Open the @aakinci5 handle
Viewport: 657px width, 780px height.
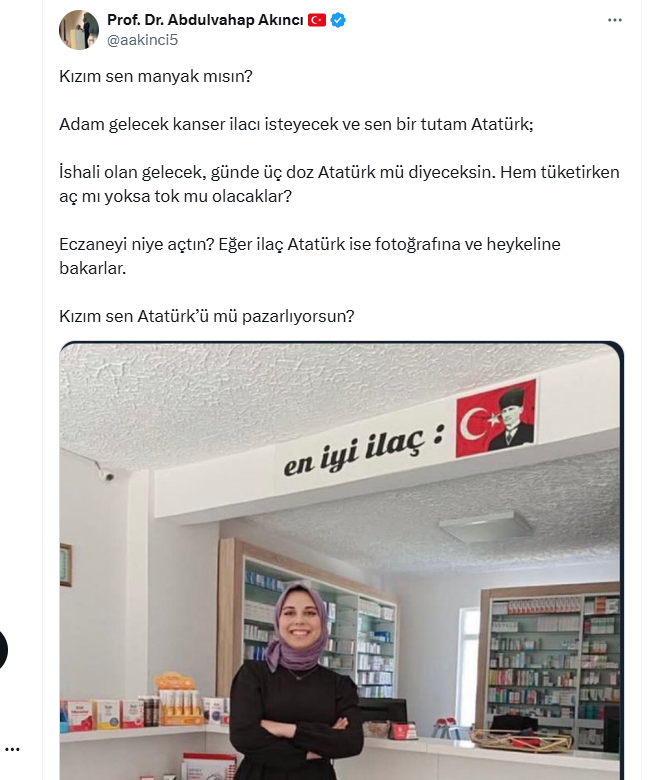[141, 40]
